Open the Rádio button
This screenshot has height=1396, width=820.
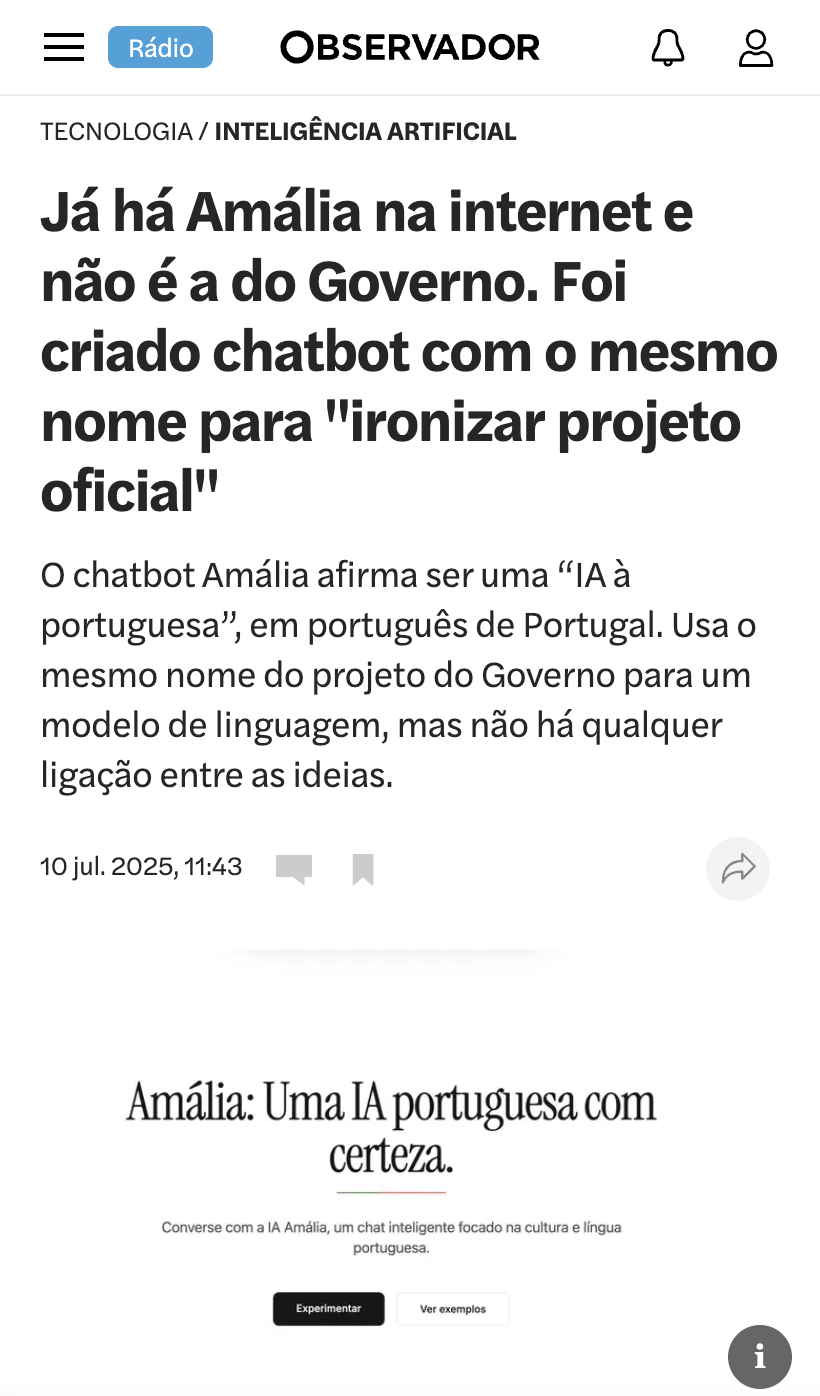160,47
